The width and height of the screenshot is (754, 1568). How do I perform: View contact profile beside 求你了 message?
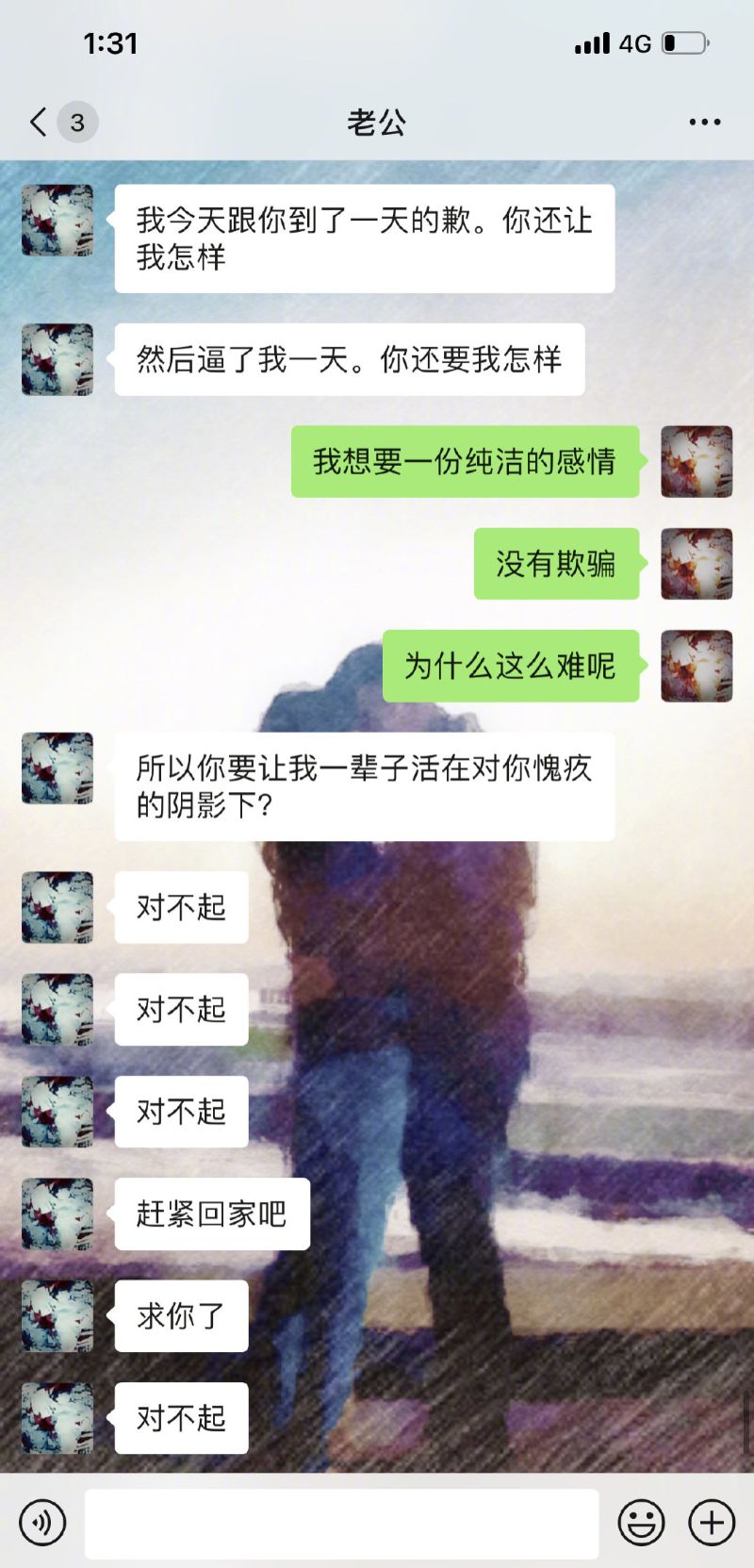click(57, 1316)
